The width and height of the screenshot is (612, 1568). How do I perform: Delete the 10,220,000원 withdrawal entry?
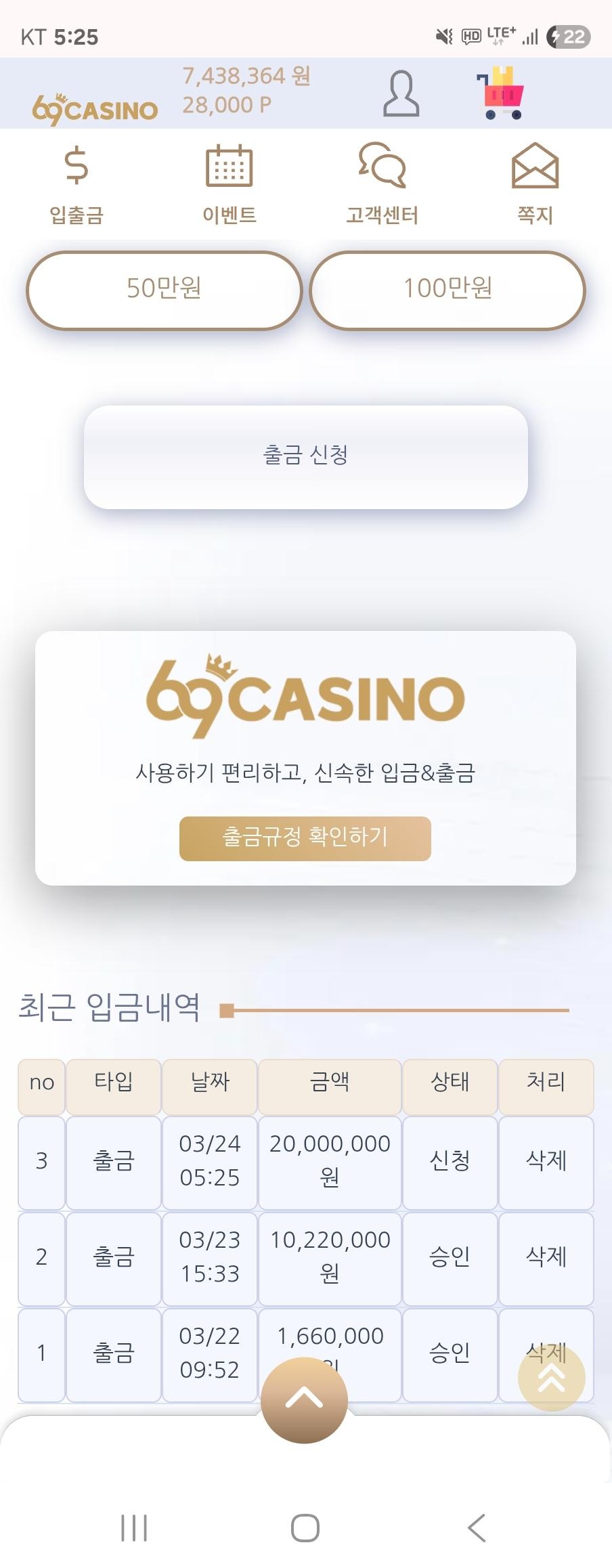coord(546,1258)
